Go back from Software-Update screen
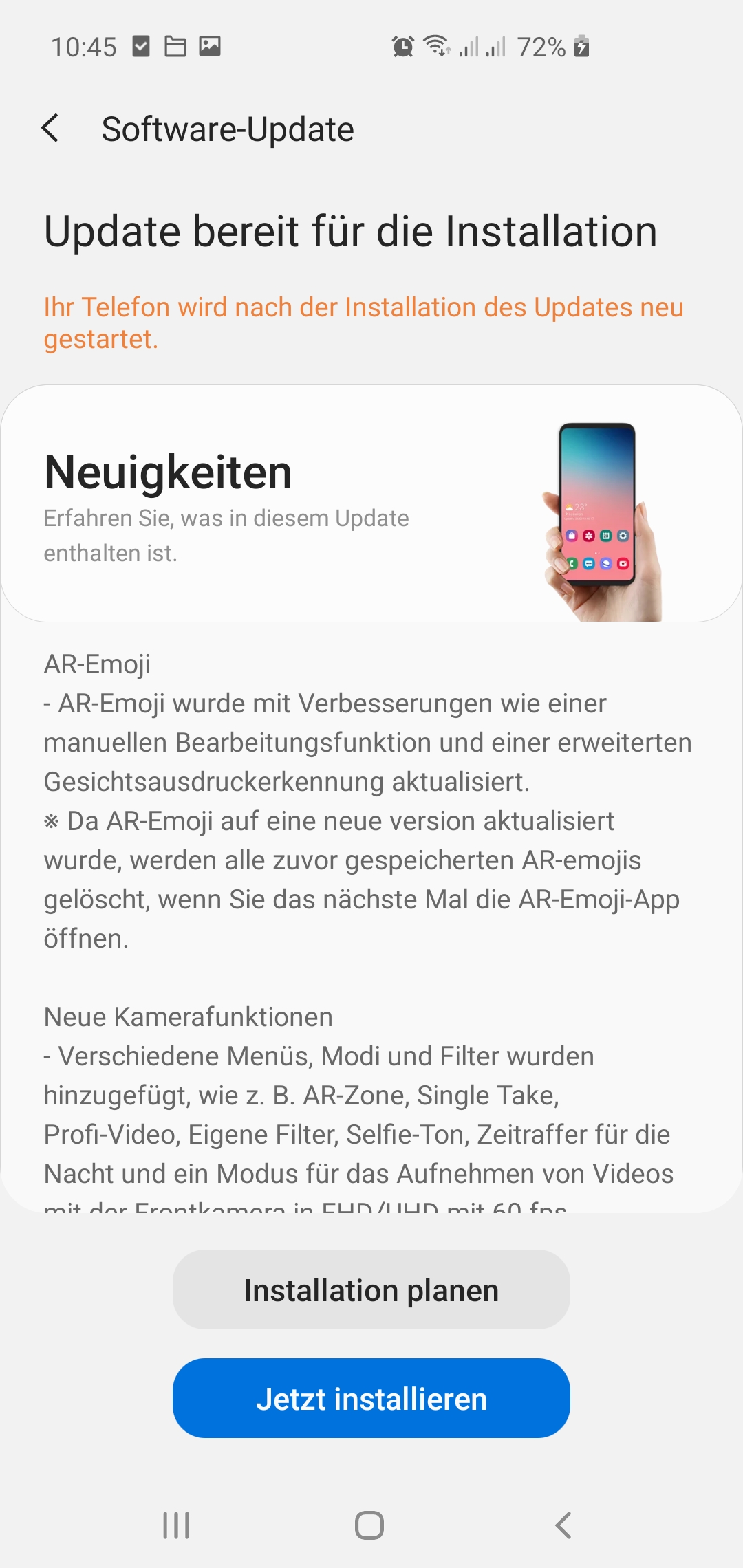The width and height of the screenshot is (743, 1568). coord(50,129)
